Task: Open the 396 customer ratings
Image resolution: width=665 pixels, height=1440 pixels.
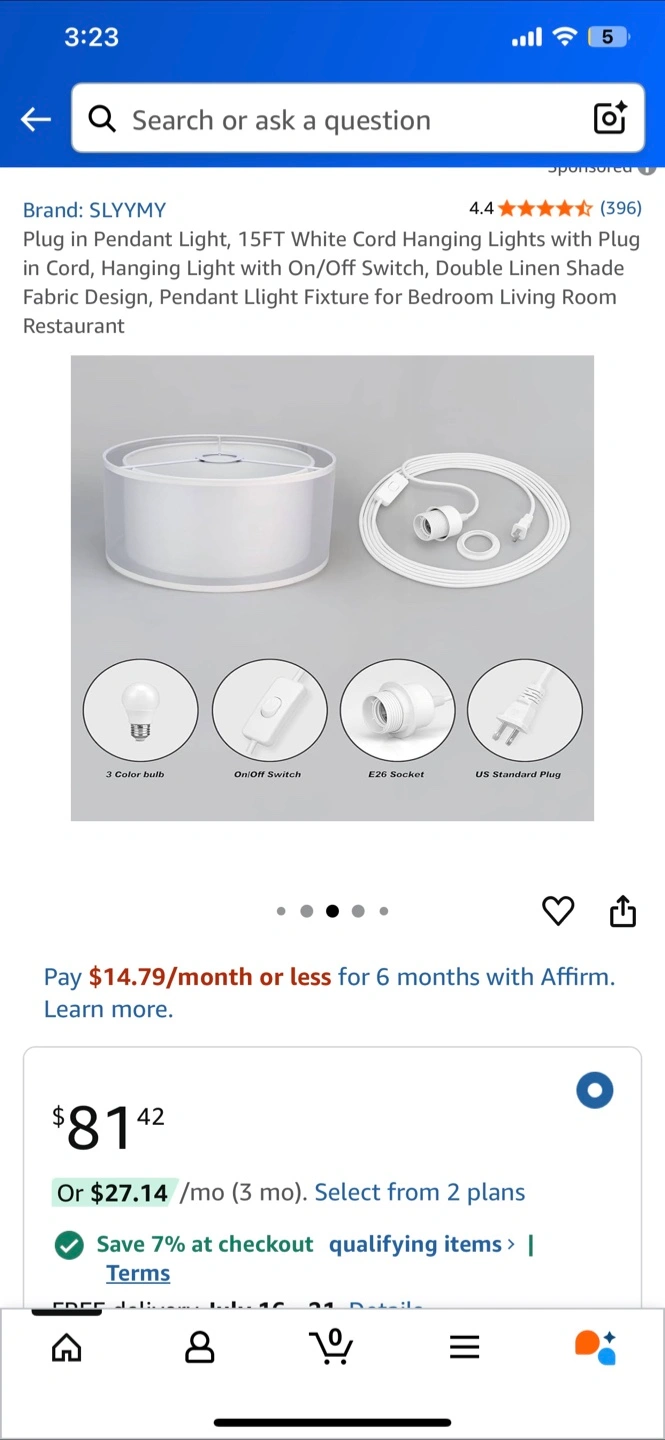Action: point(620,208)
